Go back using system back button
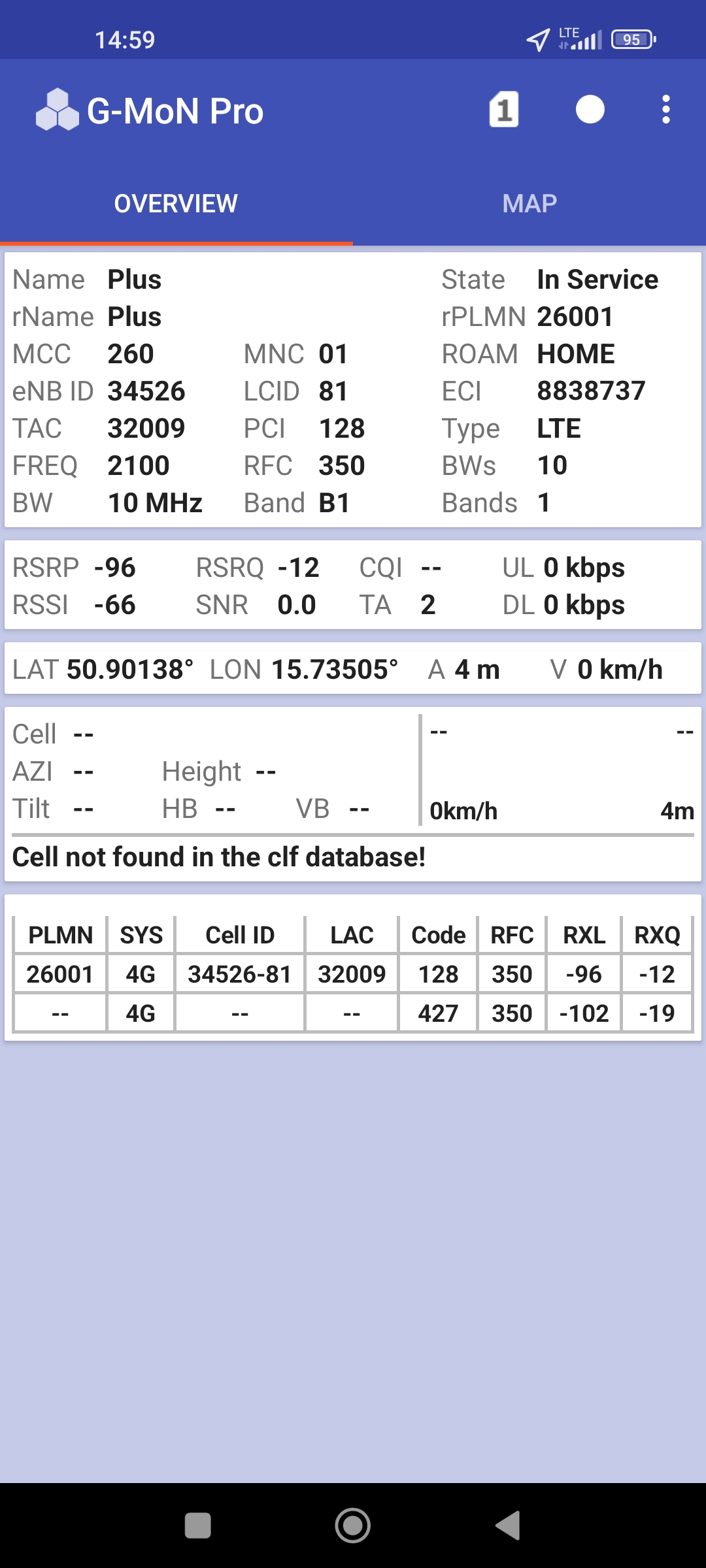 point(508,1526)
